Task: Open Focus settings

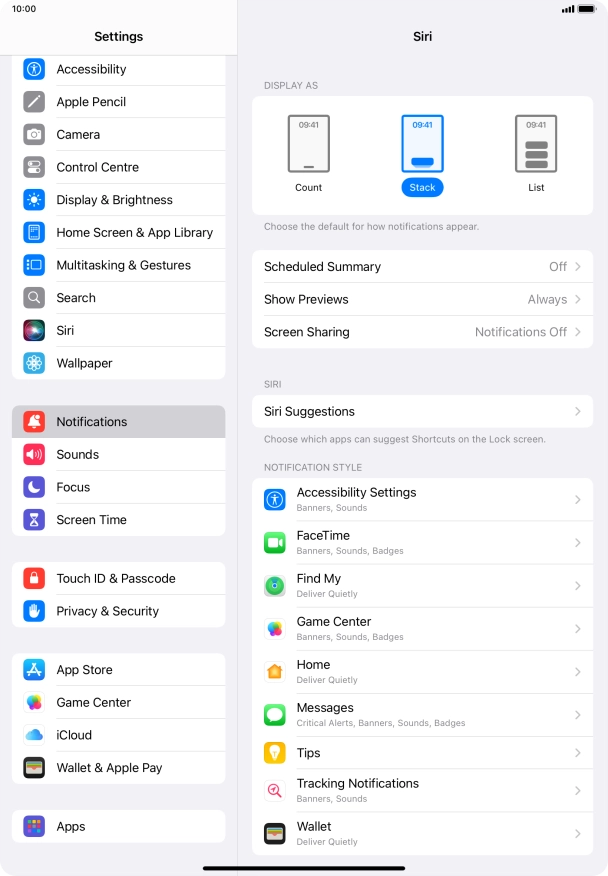Action: coord(118,487)
